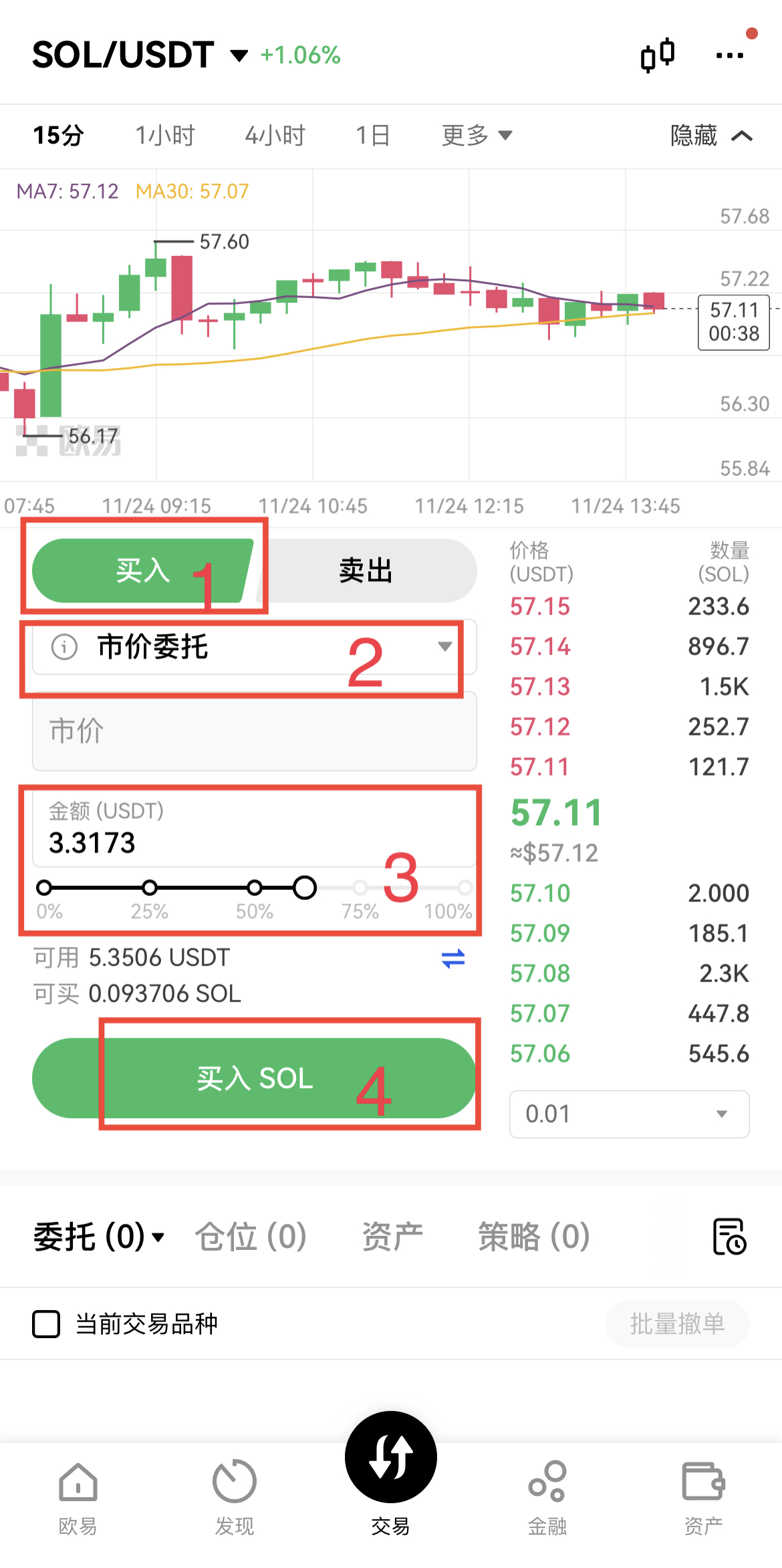Tap the green 买入 SOL button
The image size is (782, 1568).
pyautogui.click(x=255, y=1078)
